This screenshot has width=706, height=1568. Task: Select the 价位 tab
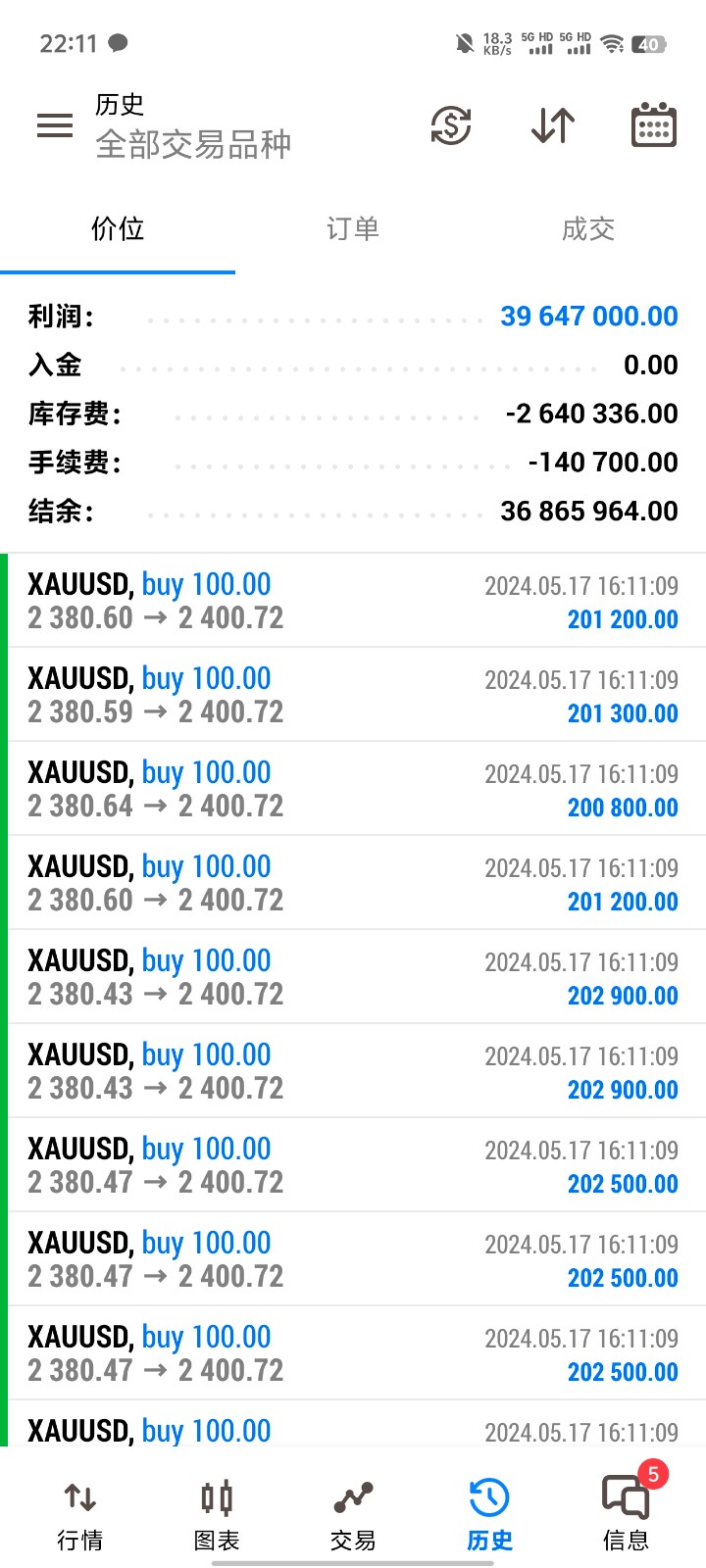(118, 229)
